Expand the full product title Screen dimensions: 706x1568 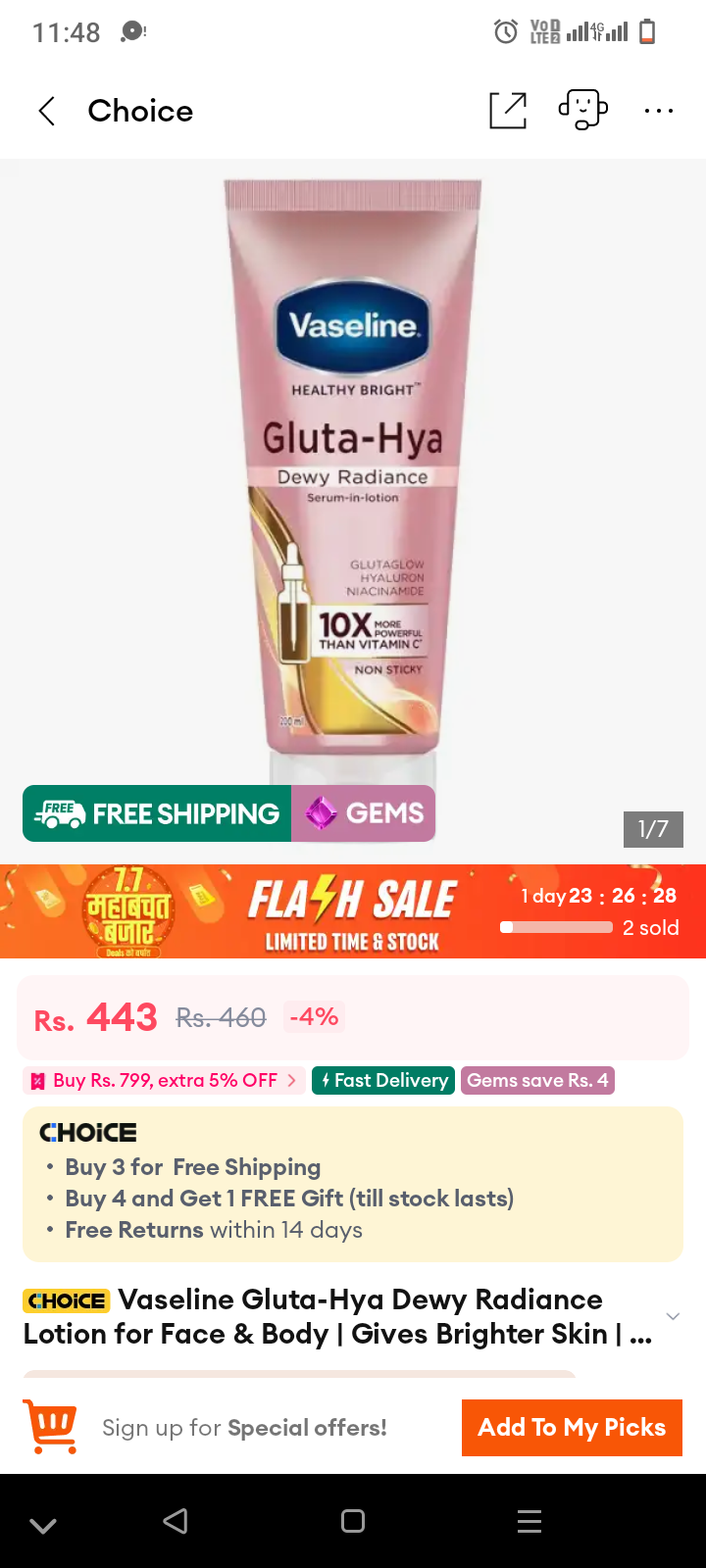coord(673,1316)
